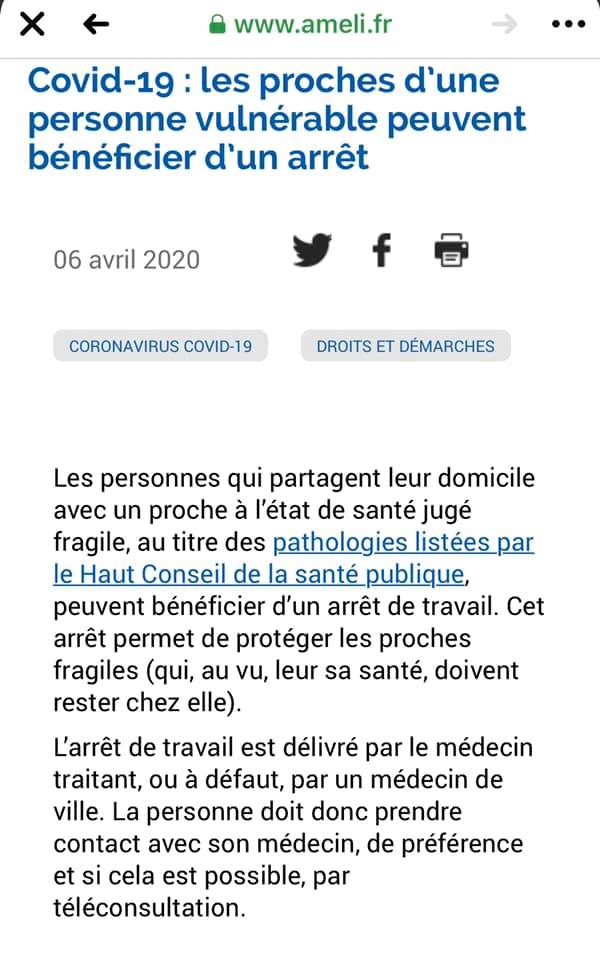
Task: Open the DROITS ET DÉMARCHES tag
Action: pyautogui.click(x=405, y=346)
